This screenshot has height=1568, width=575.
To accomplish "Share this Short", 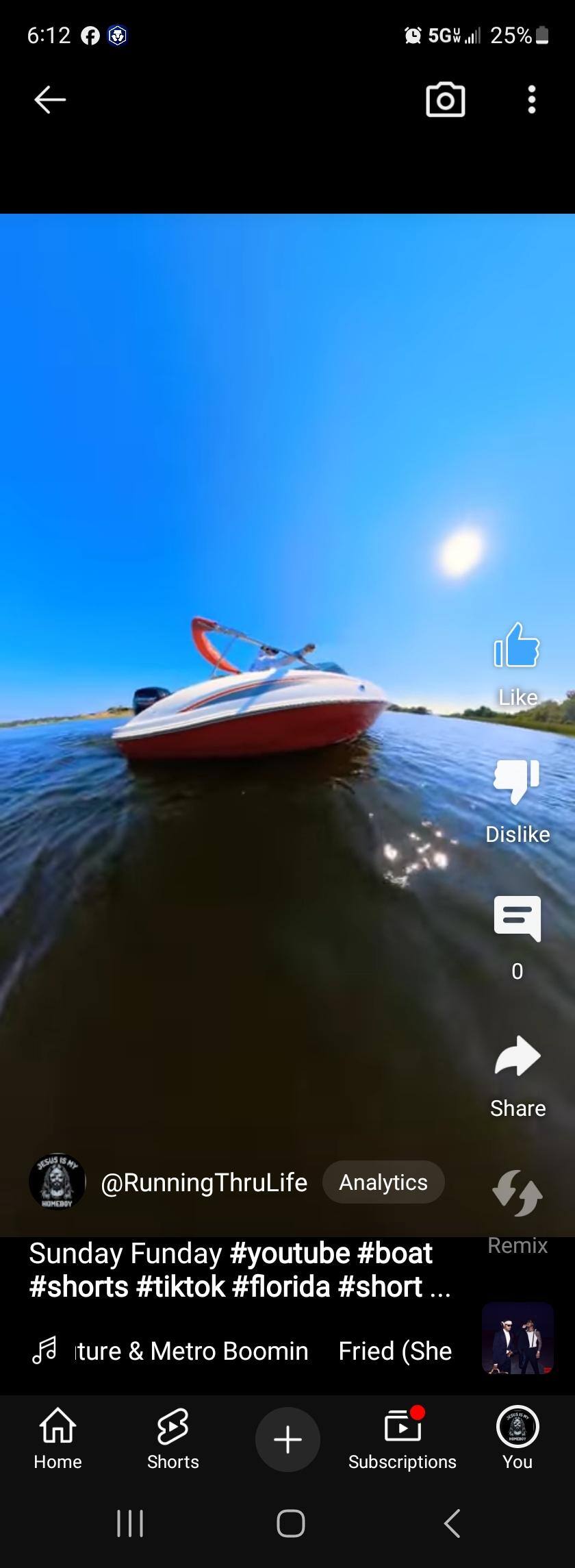I will tap(517, 1056).
